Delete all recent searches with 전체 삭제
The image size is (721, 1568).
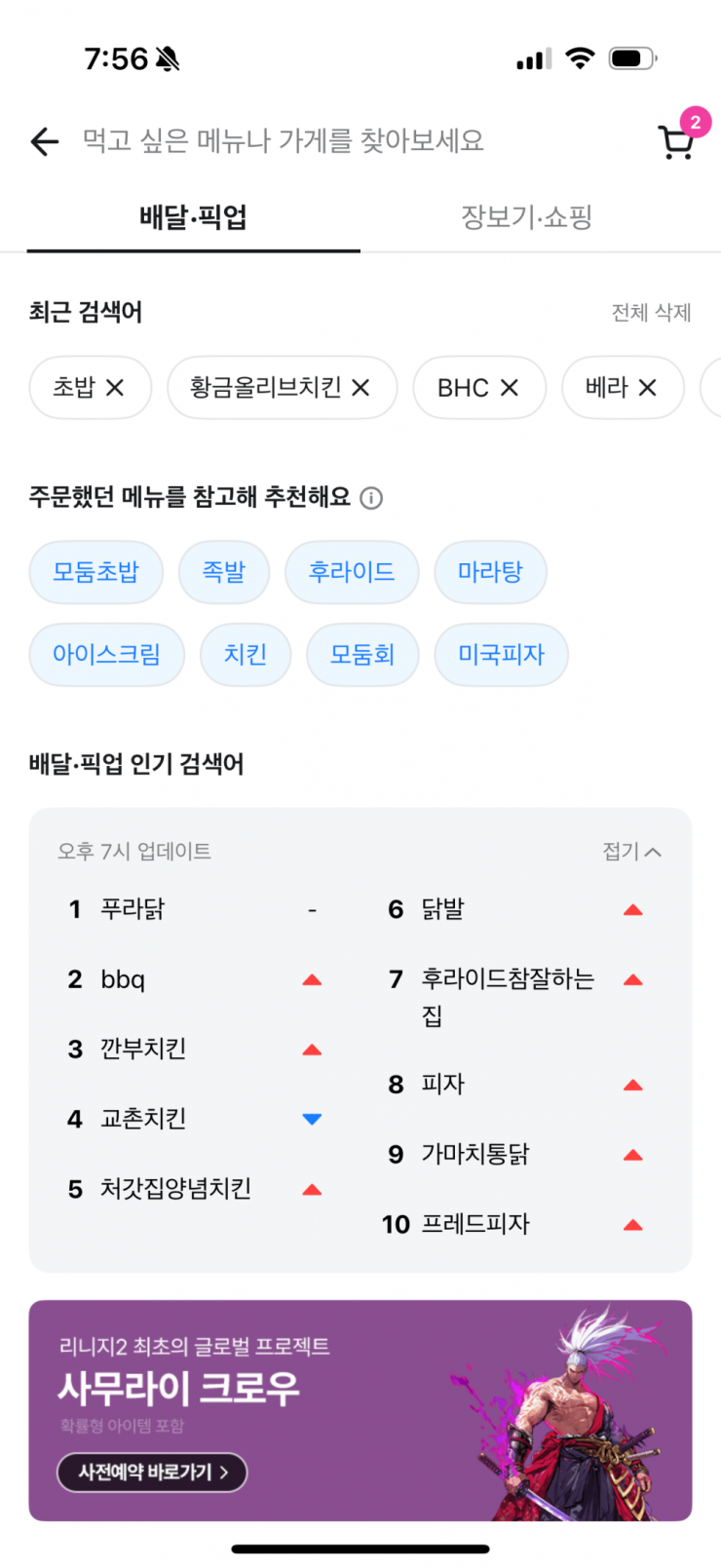[651, 313]
